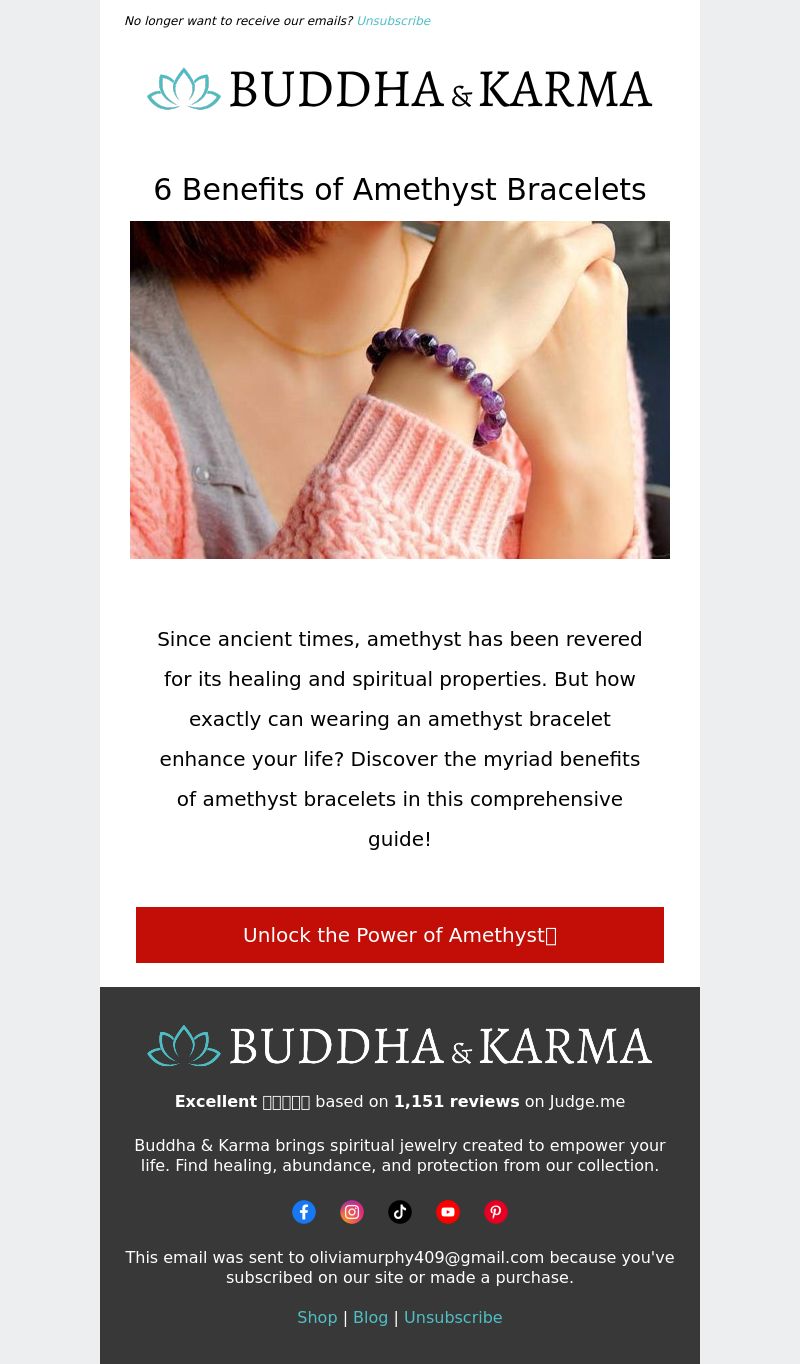Screen dimensions: 800x1364
Task: Open the amethyst bracelet photo
Action: tap(400, 390)
